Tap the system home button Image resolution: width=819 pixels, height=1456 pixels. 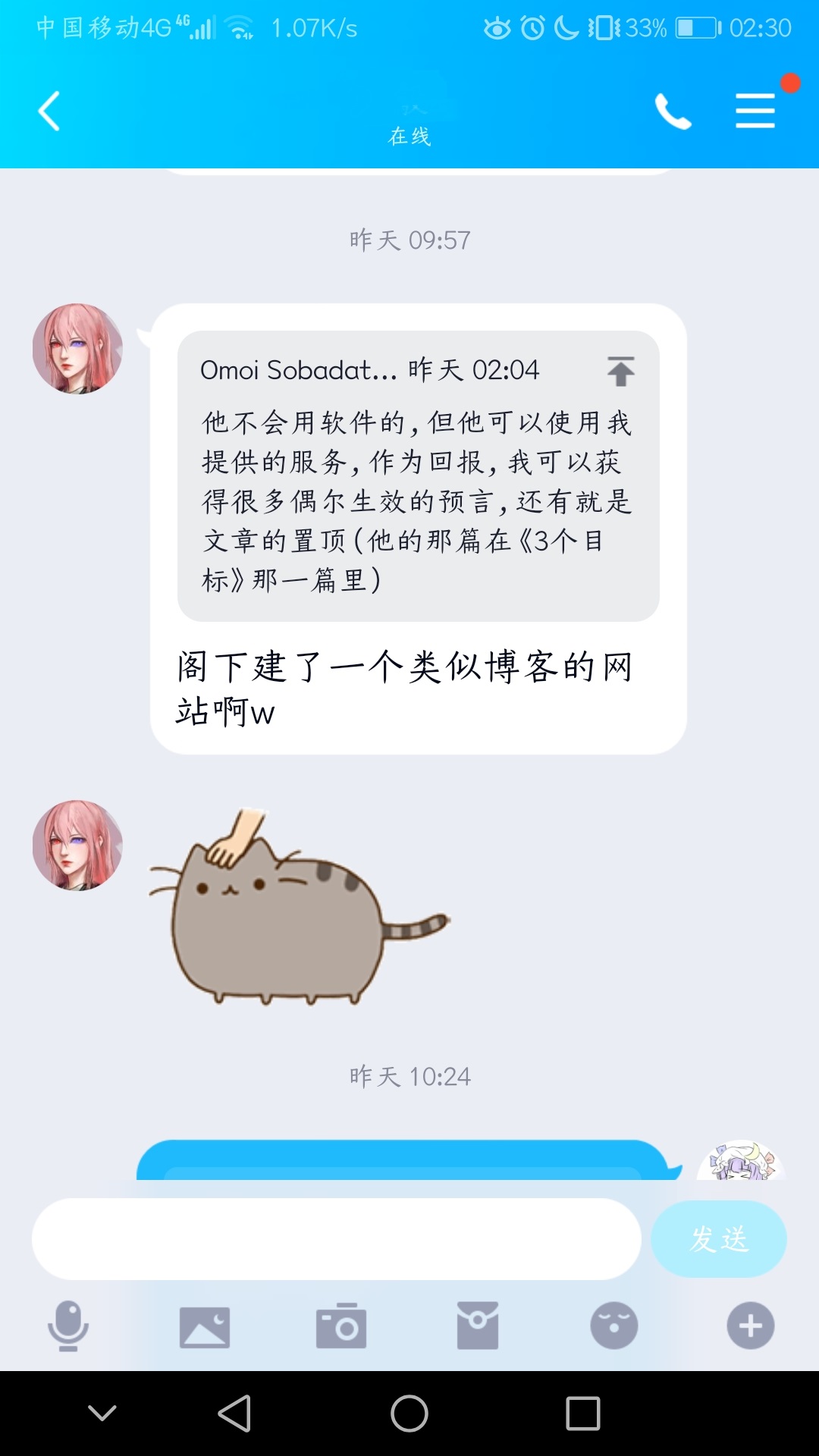click(409, 1414)
